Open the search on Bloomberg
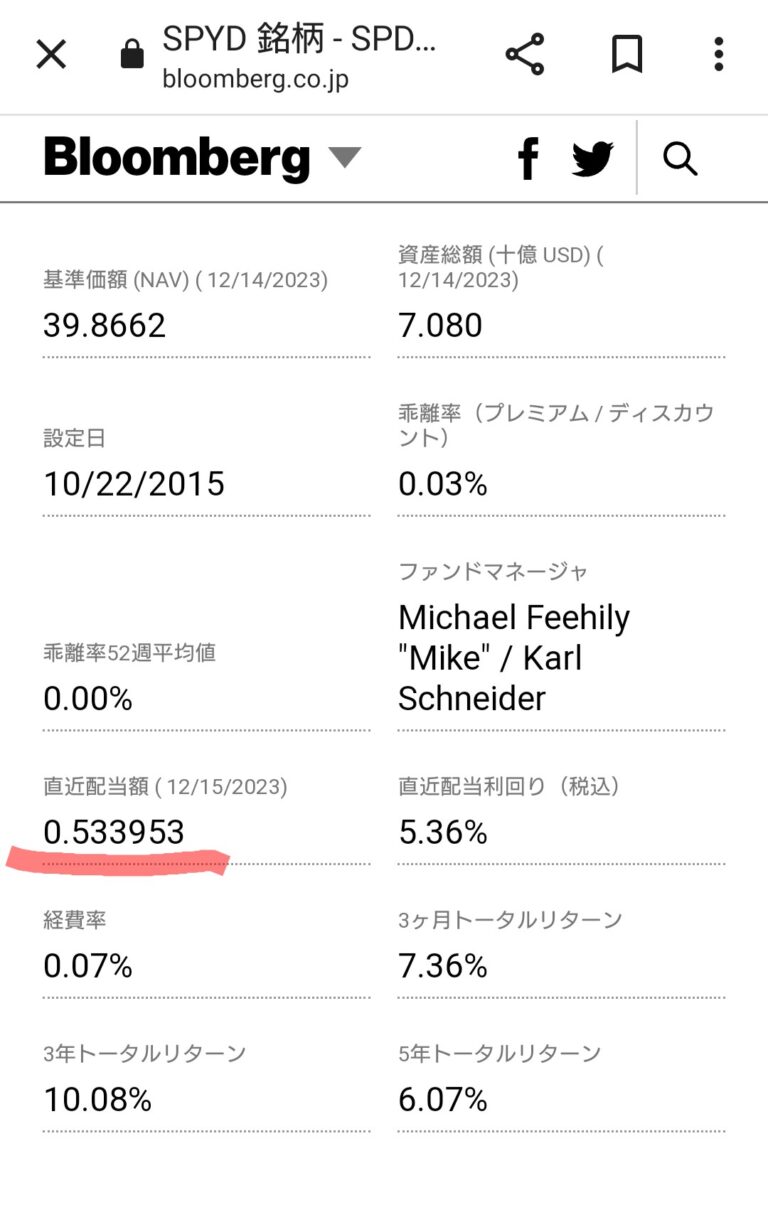The image size is (768, 1205). pyautogui.click(x=680, y=158)
